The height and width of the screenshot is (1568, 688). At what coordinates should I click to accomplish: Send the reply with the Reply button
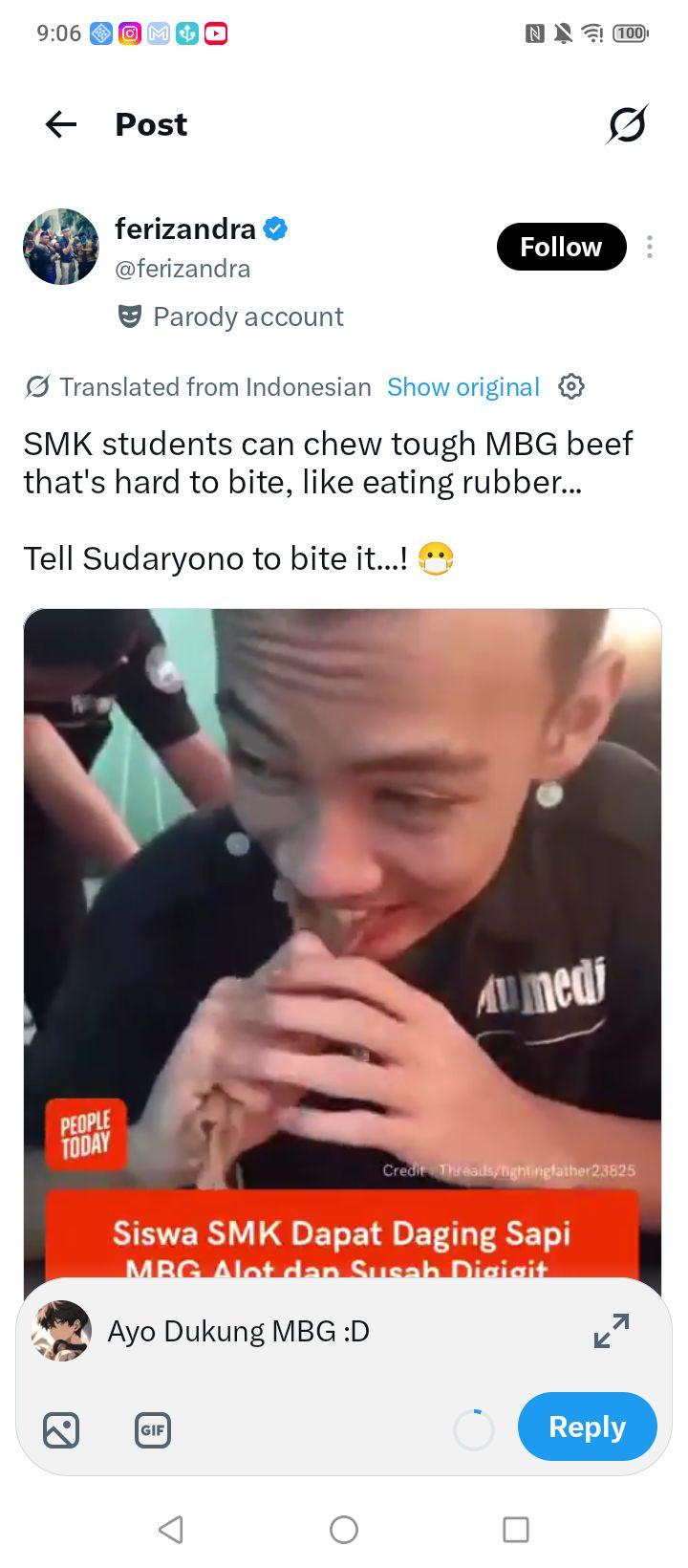pyautogui.click(x=588, y=1426)
